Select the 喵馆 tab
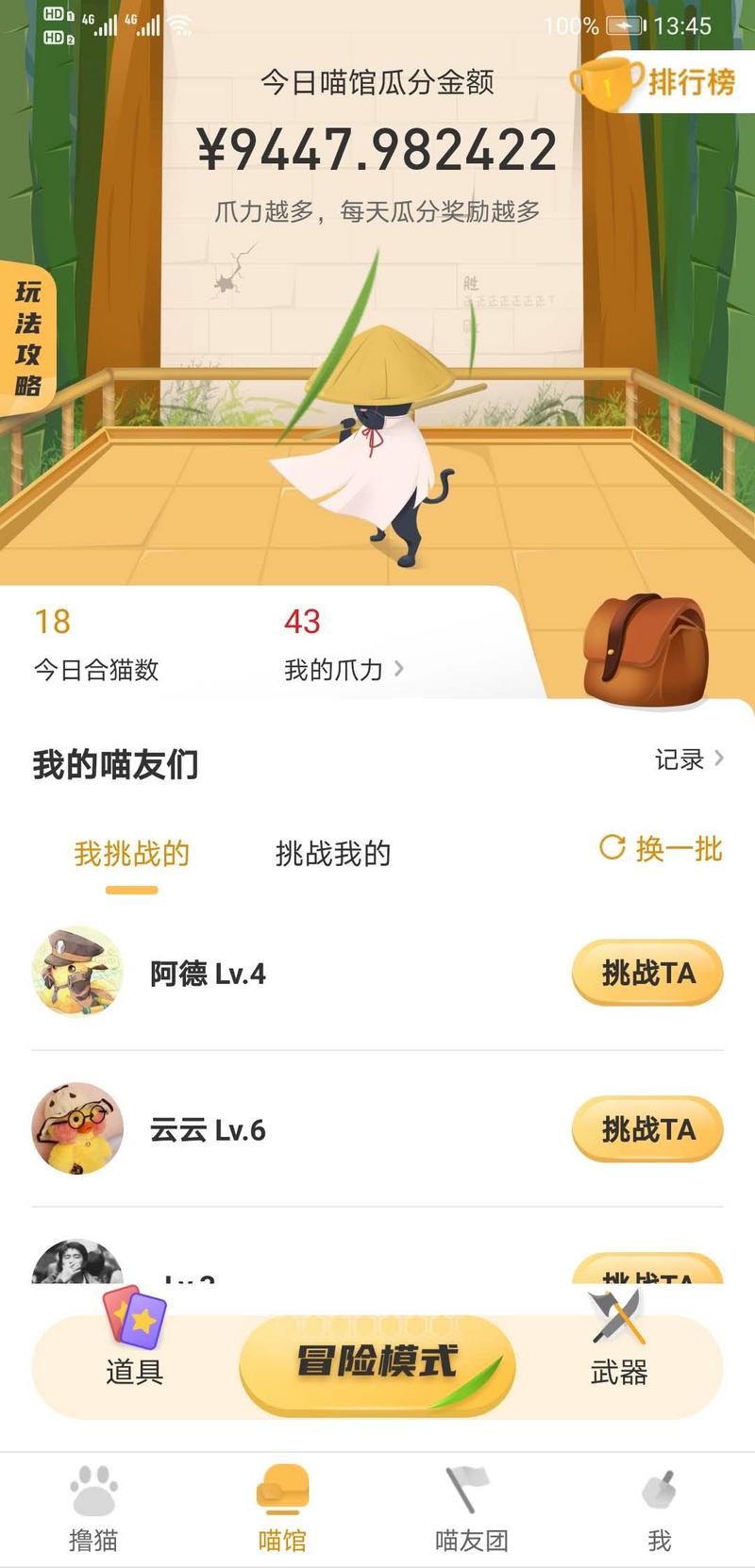This screenshot has width=755, height=1568. pyautogui.click(x=282, y=1510)
